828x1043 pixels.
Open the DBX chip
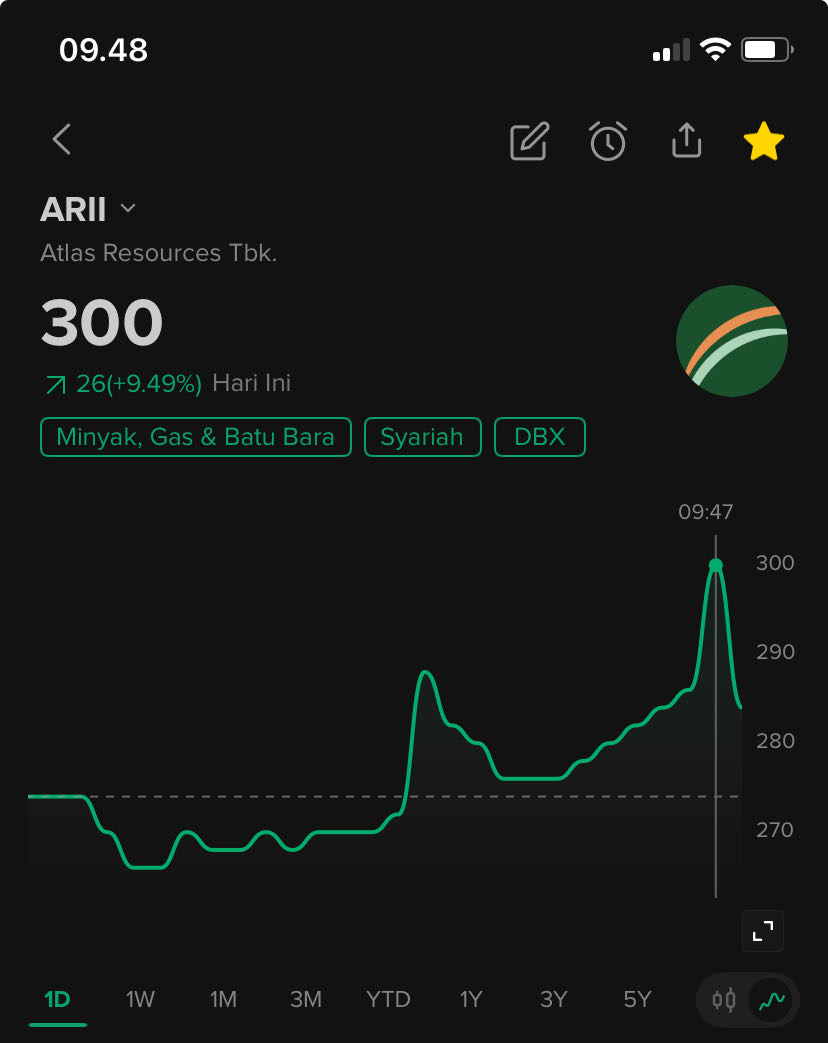pyautogui.click(x=540, y=437)
